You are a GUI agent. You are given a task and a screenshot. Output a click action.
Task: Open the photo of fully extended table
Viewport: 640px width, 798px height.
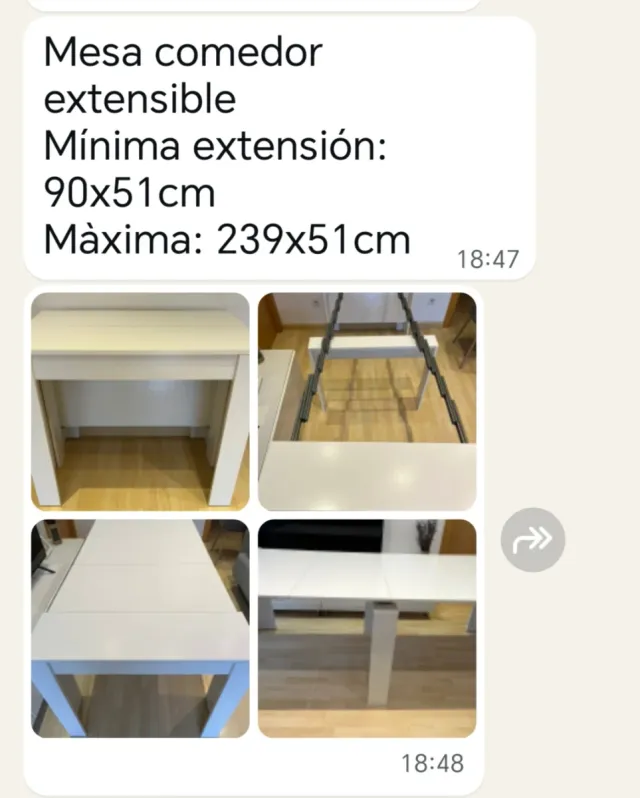[x=367, y=629]
